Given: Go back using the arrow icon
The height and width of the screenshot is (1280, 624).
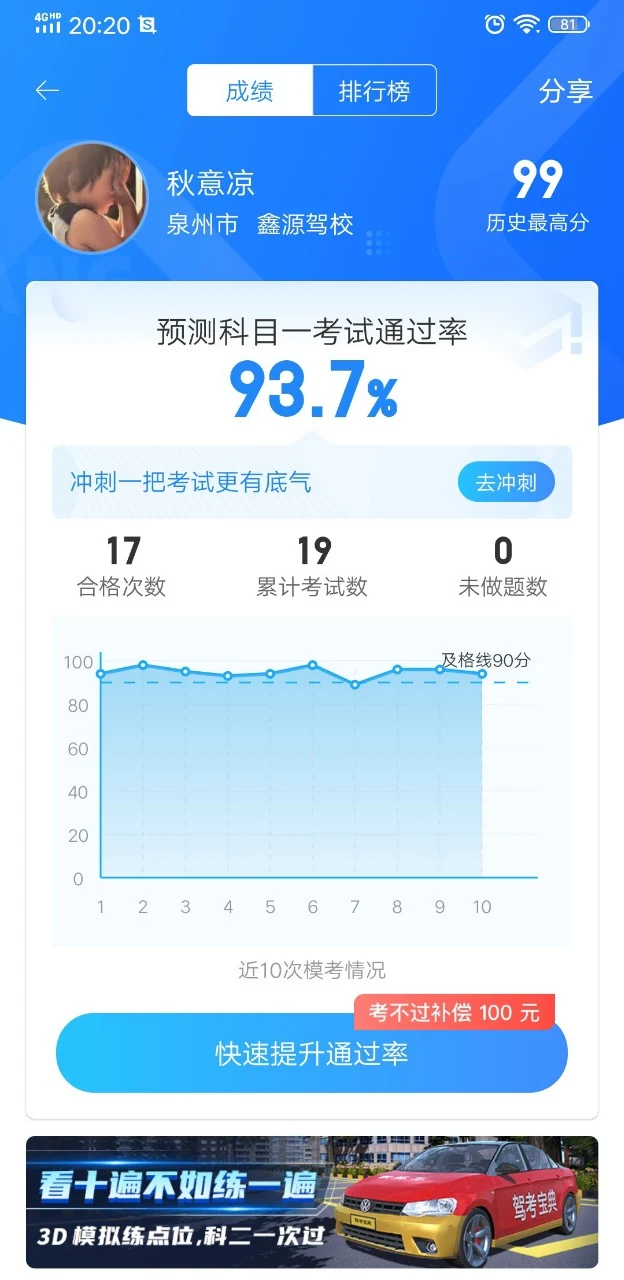Looking at the screenshot, I should pos(47,91).
